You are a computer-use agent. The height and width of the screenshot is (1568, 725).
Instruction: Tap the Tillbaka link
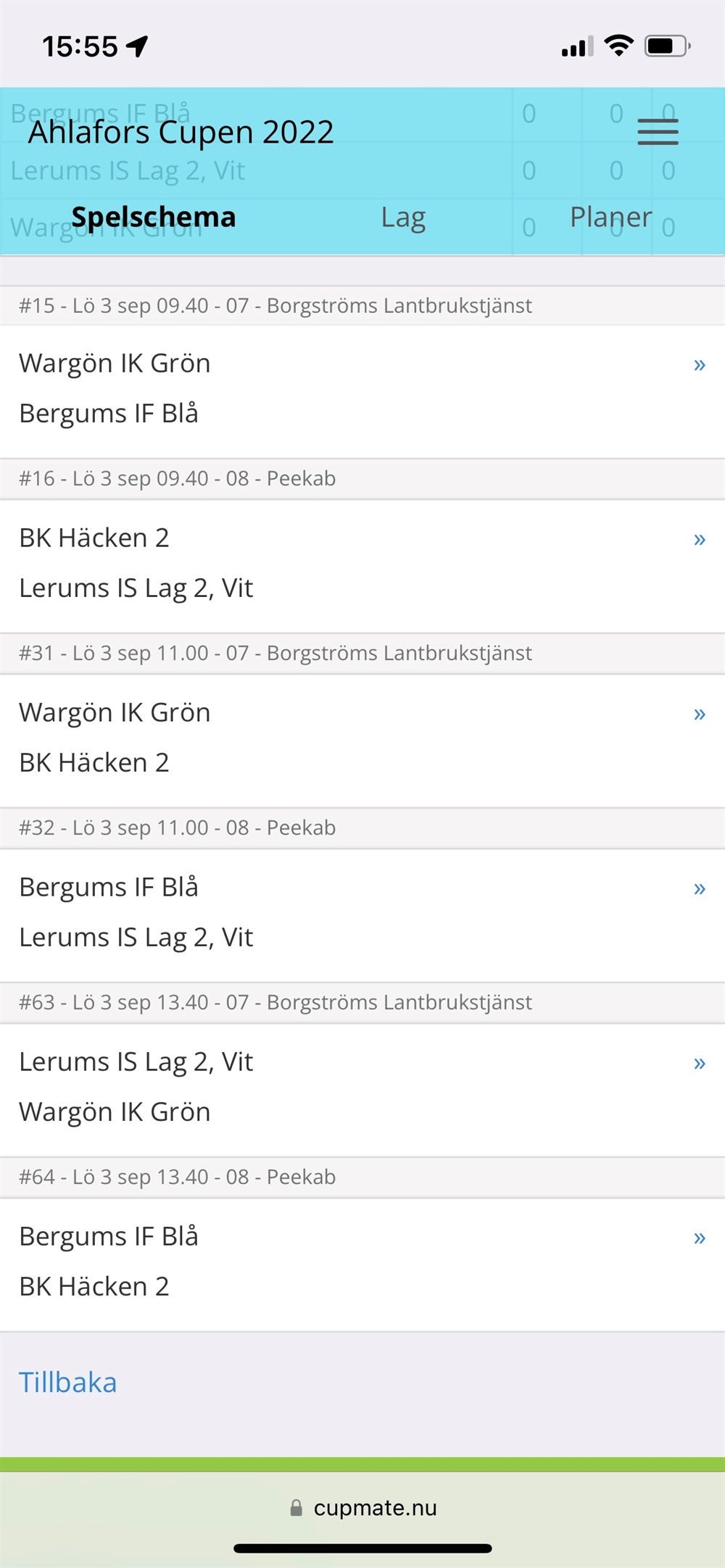(x=67, y=1383)
